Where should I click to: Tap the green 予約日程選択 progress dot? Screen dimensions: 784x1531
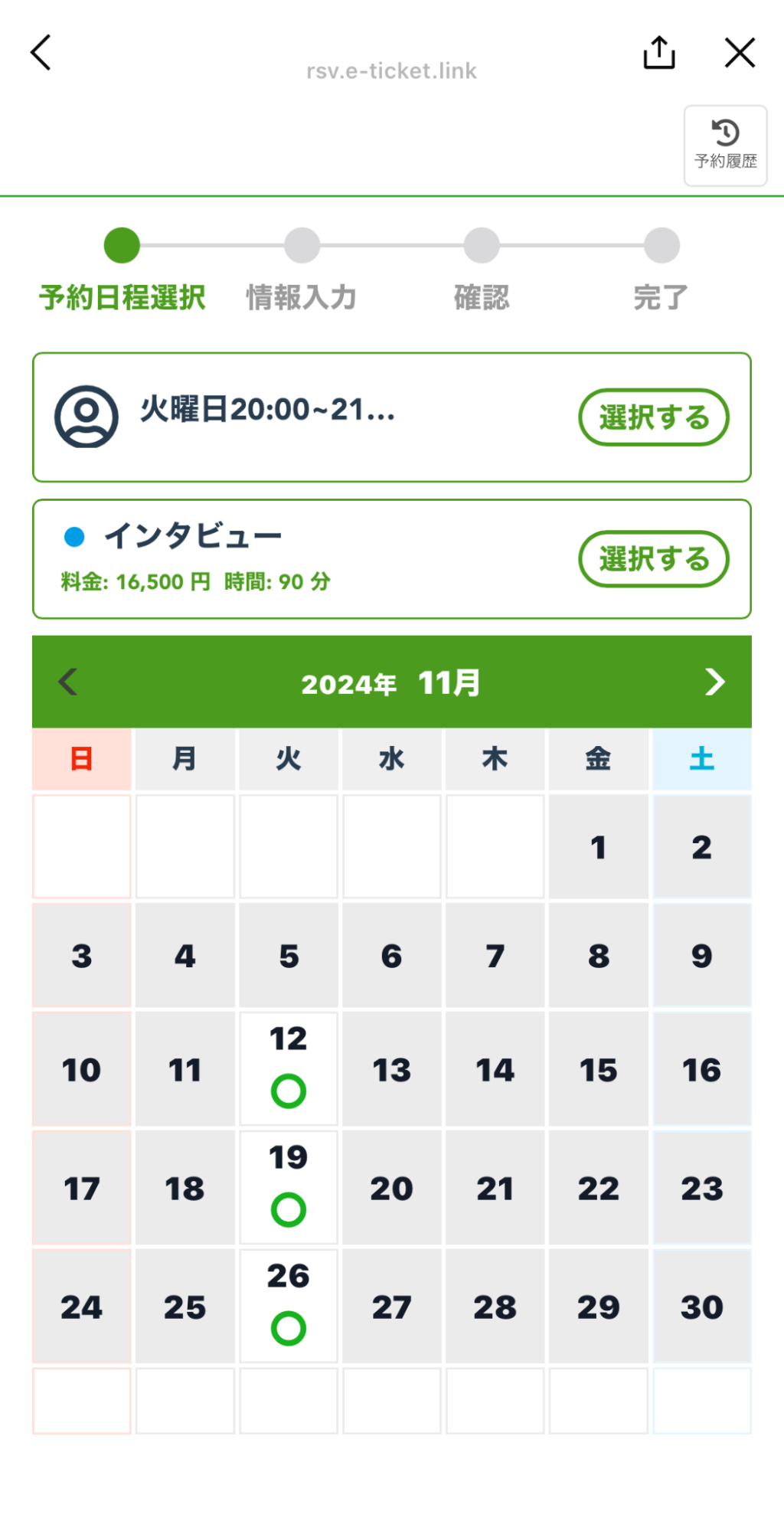click(122, 245)
